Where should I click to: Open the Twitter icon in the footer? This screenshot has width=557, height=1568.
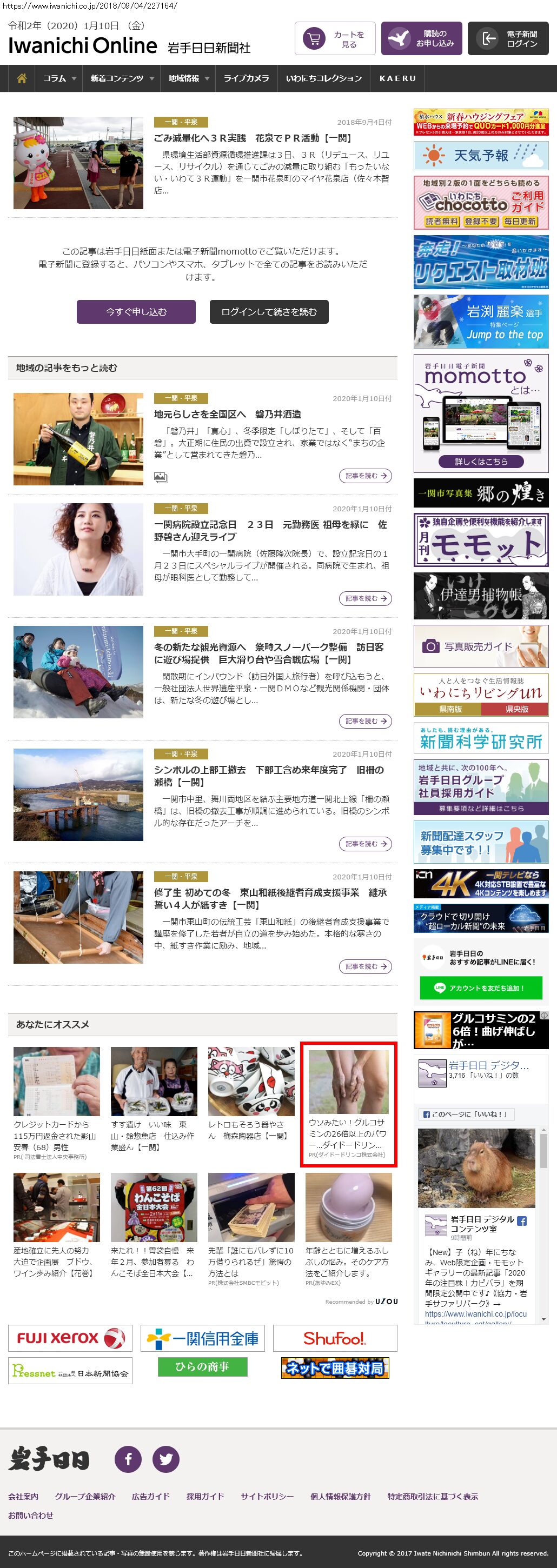[x=165, y=1459]
